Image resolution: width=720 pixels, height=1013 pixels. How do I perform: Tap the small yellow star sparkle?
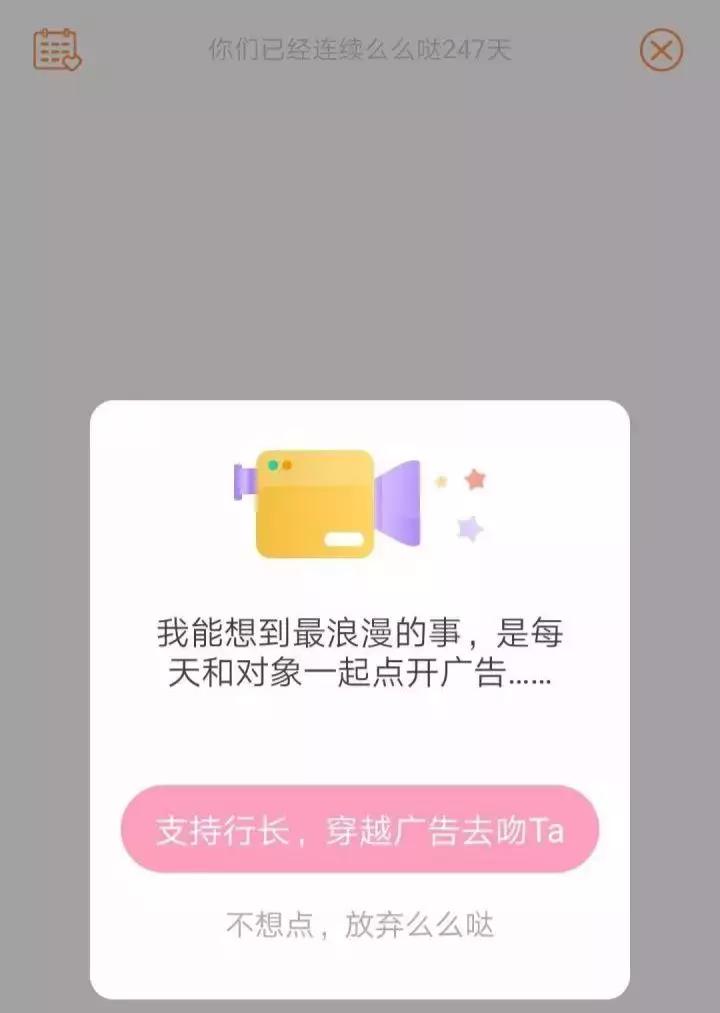(x=440, y=481)
